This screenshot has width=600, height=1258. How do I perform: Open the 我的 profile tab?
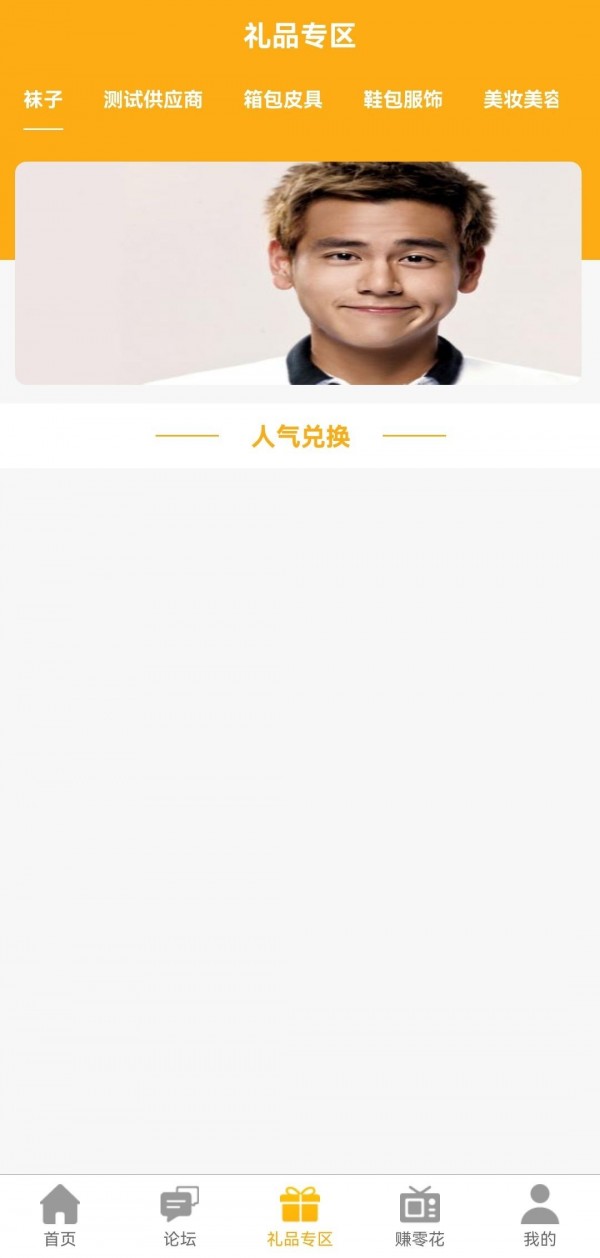tap(540, 1215)
